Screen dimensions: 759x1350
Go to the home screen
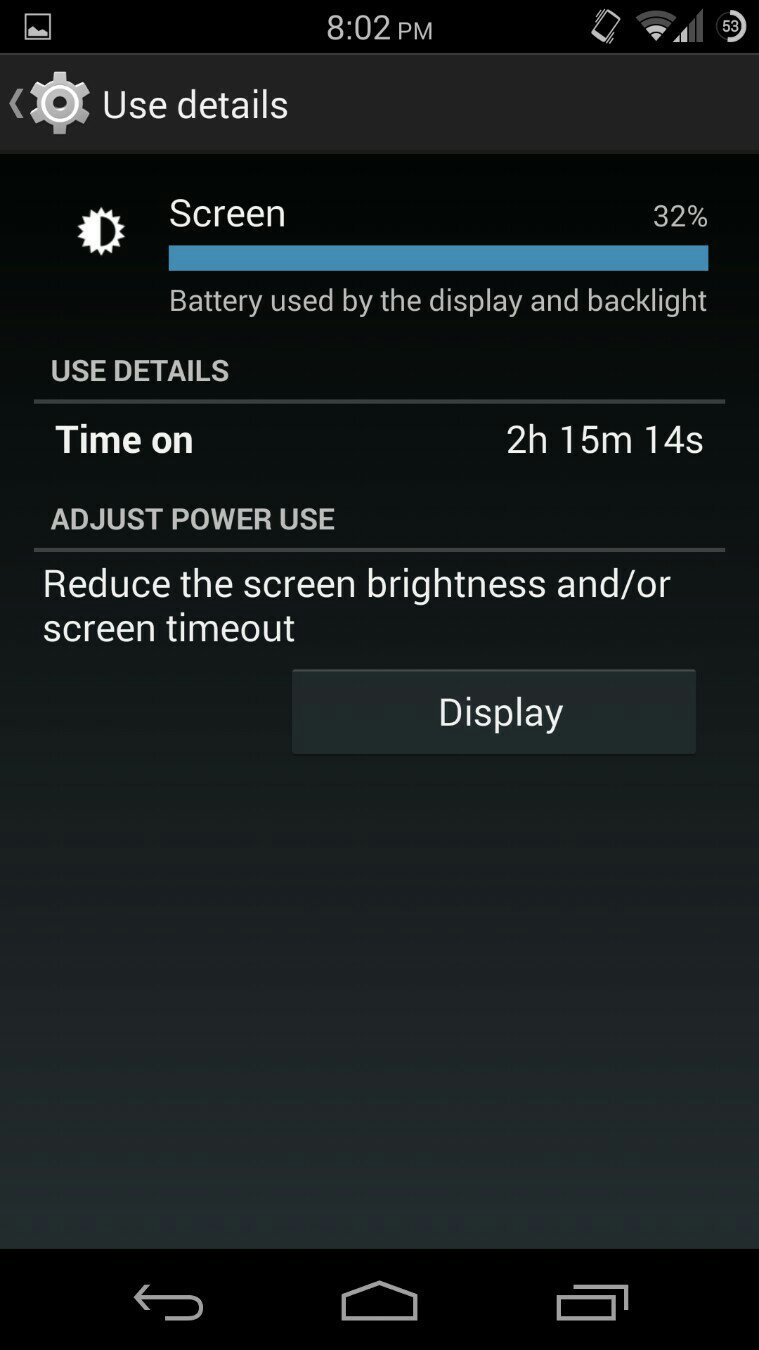click(x=379, y=1302)
